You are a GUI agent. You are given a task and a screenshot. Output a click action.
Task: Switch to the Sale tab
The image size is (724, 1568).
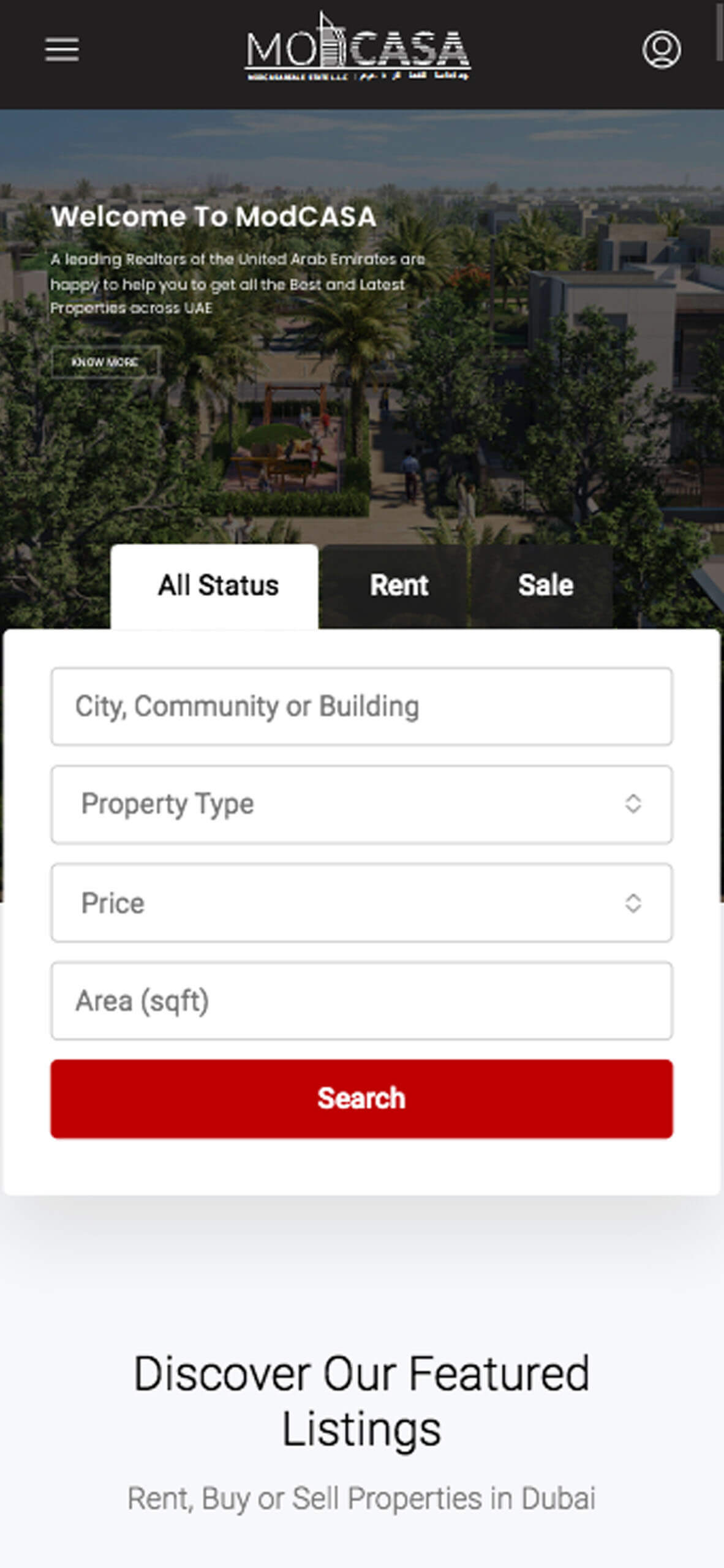coord(545,586)
